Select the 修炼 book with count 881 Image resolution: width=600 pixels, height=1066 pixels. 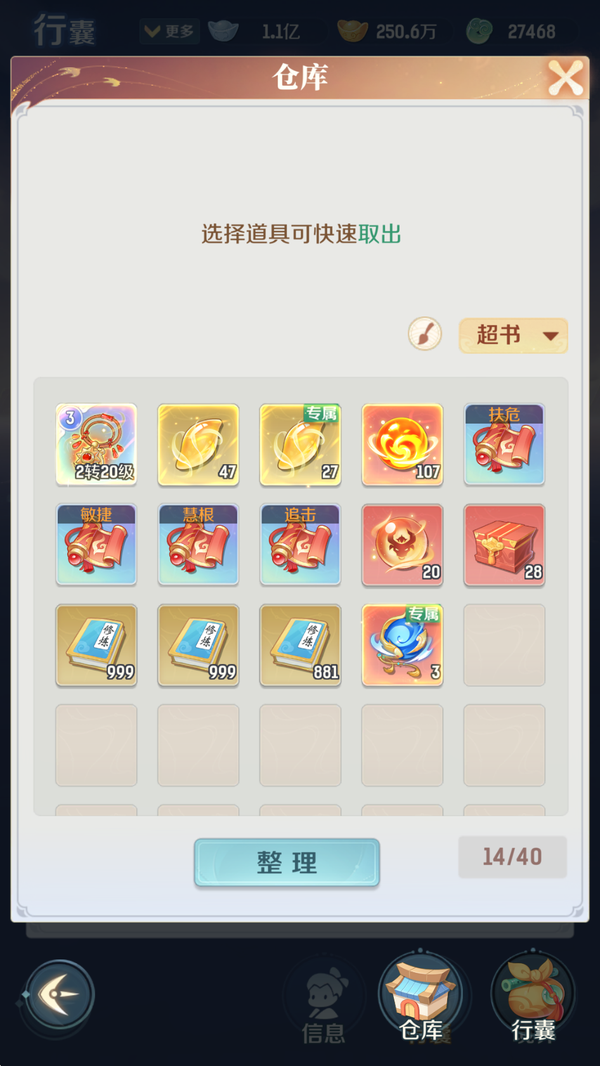pos(300,645)
